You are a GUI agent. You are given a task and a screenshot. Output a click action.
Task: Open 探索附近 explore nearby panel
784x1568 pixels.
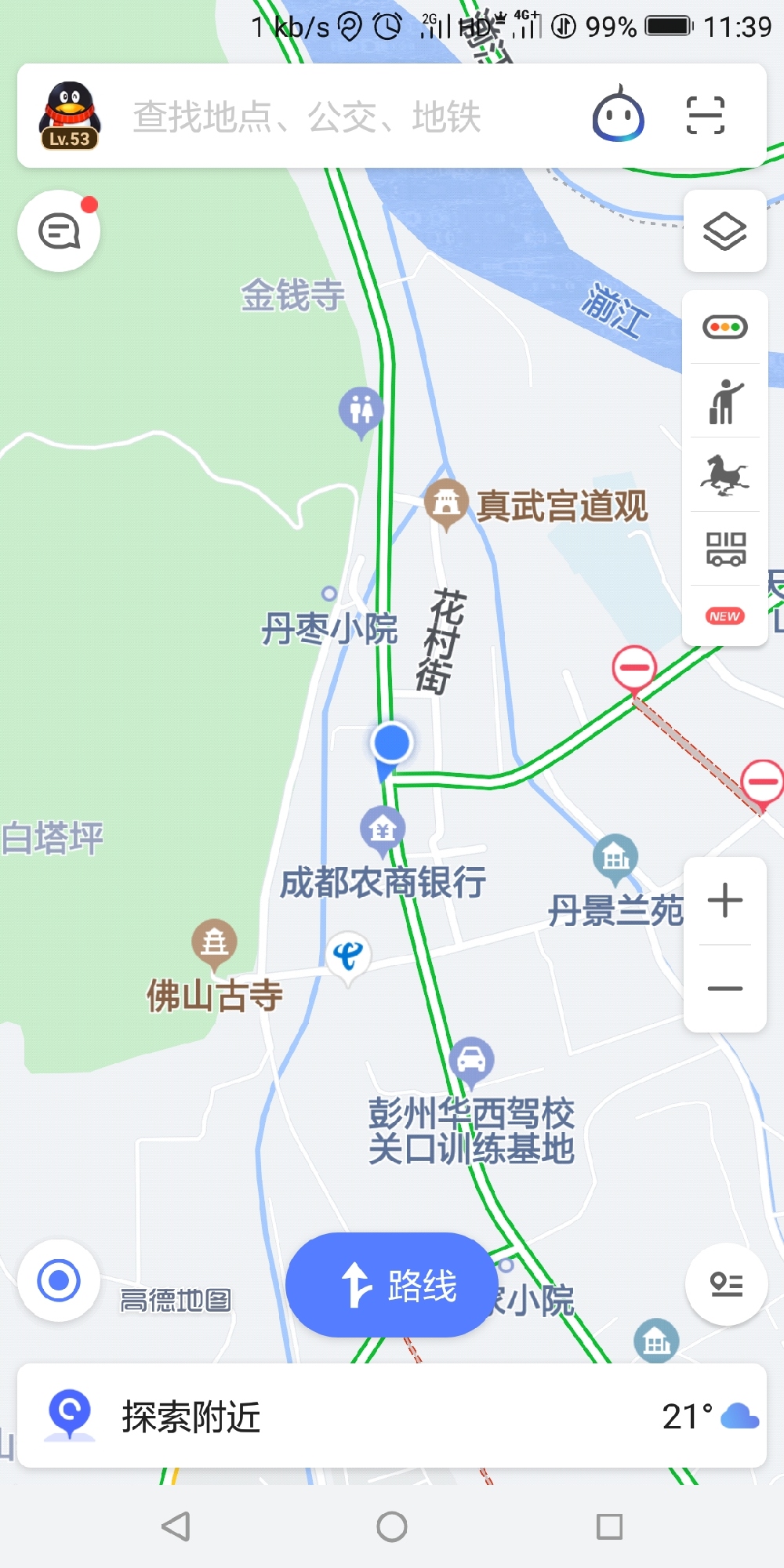click(x=392, y=1416)
